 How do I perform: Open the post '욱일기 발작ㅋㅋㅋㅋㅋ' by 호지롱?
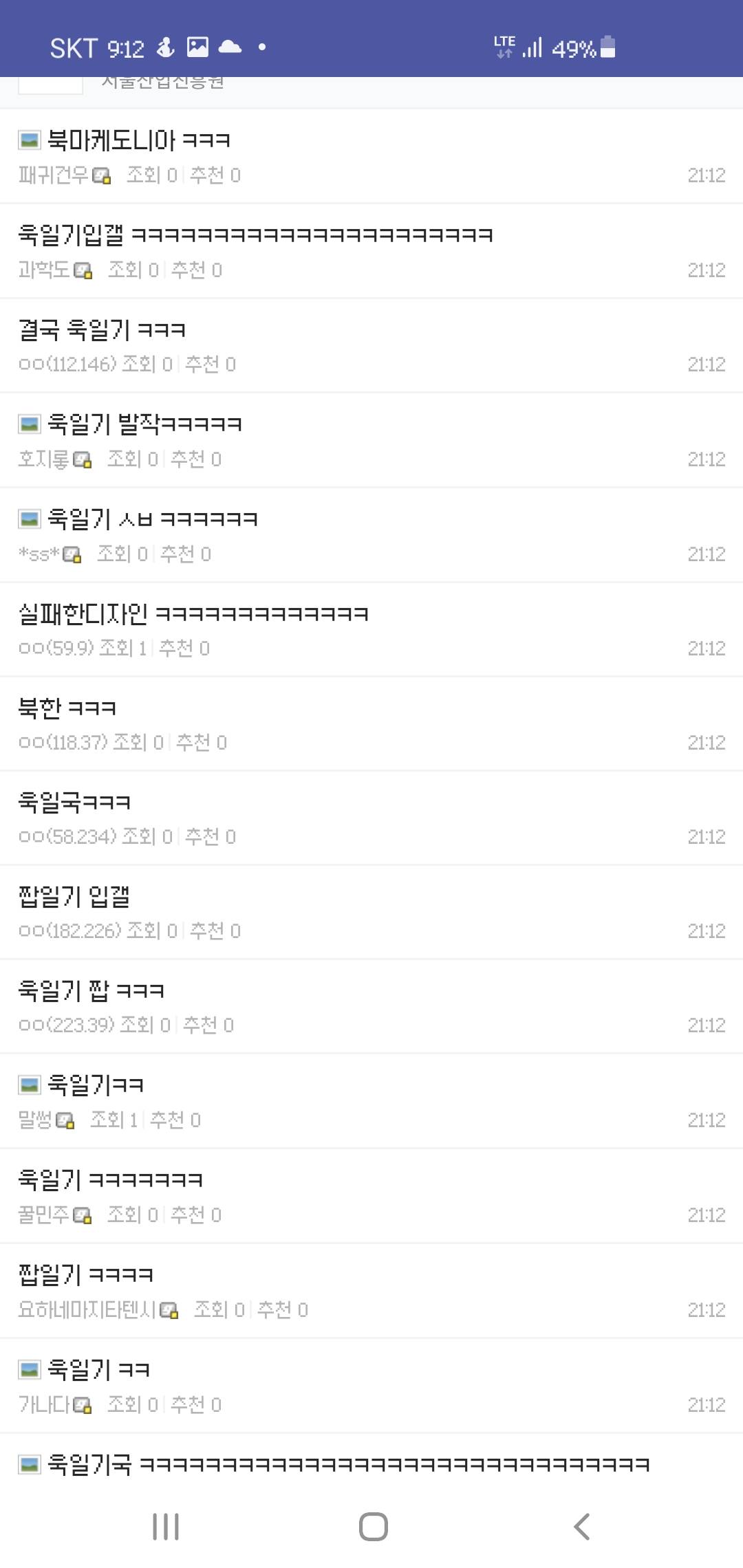coord(144,424)
